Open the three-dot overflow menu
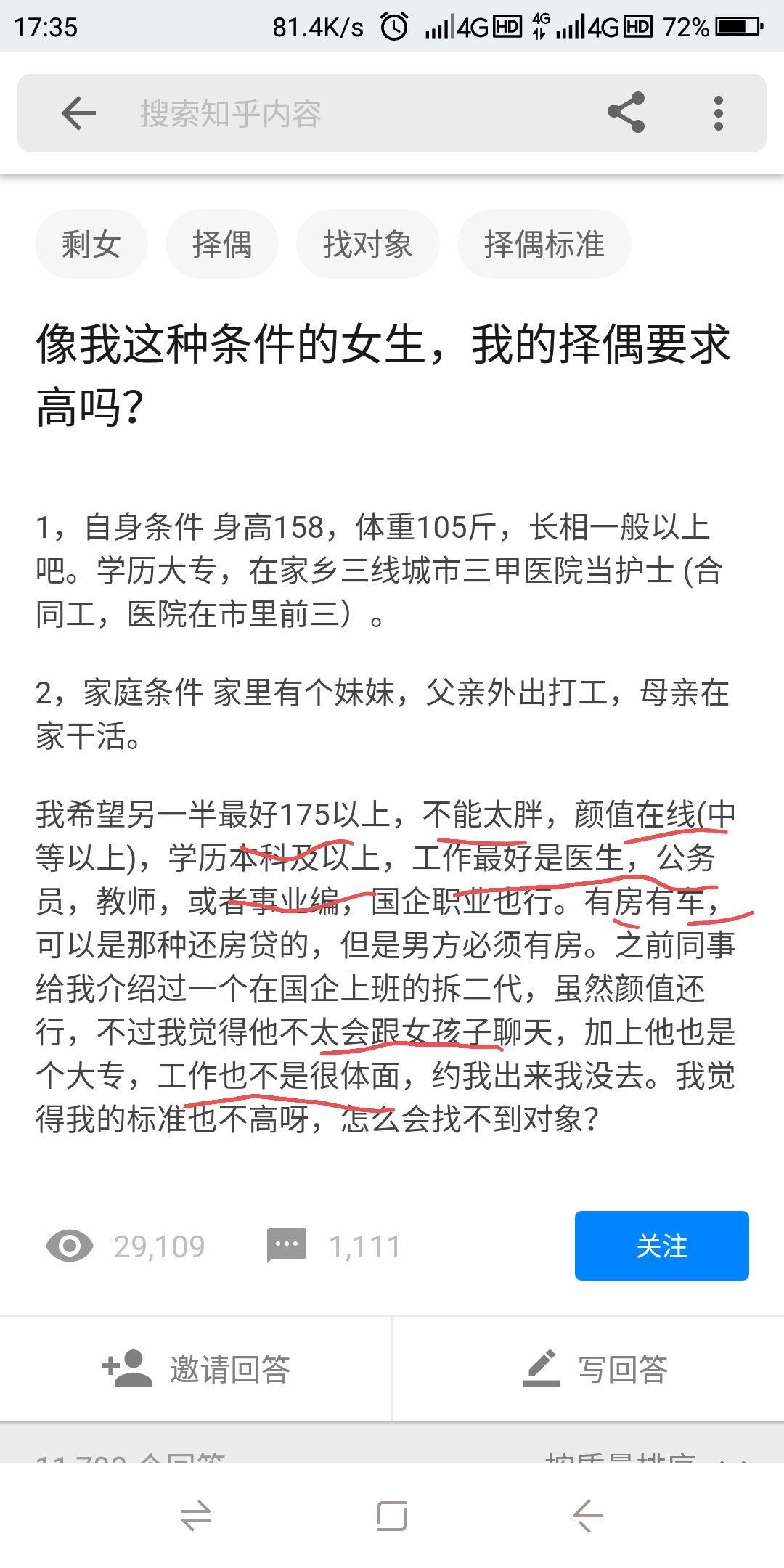The image size is (784, 1568). point(719,113)
